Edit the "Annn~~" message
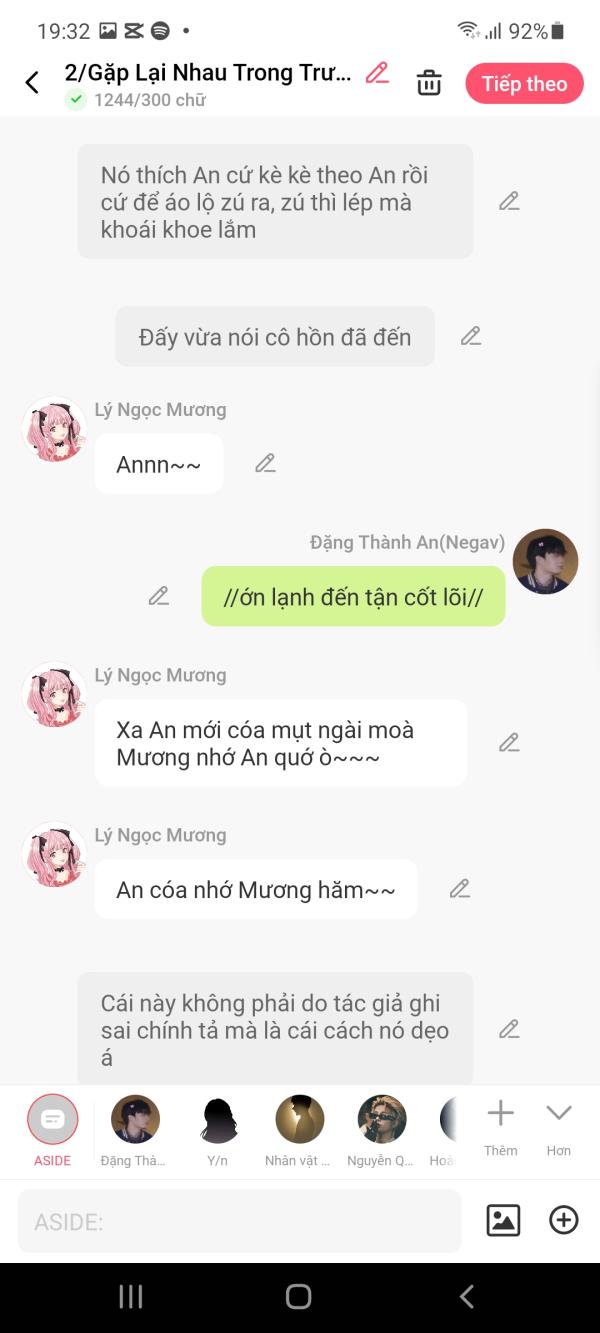The image size is (600, 1333). tap(265, 464)
